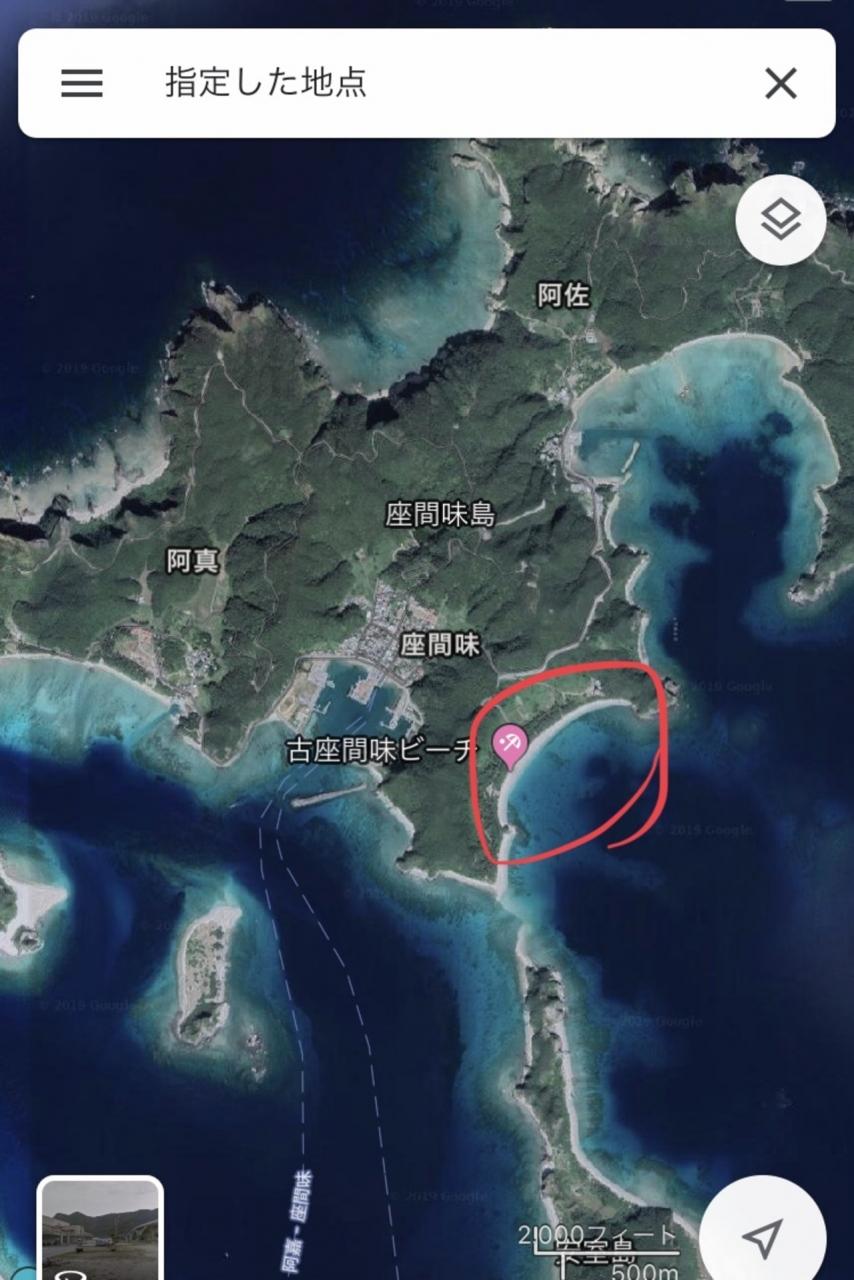This screenshot has height=1280, width=854.
Task: Open the Street View thumbnail
Action: pos(100,1228)
